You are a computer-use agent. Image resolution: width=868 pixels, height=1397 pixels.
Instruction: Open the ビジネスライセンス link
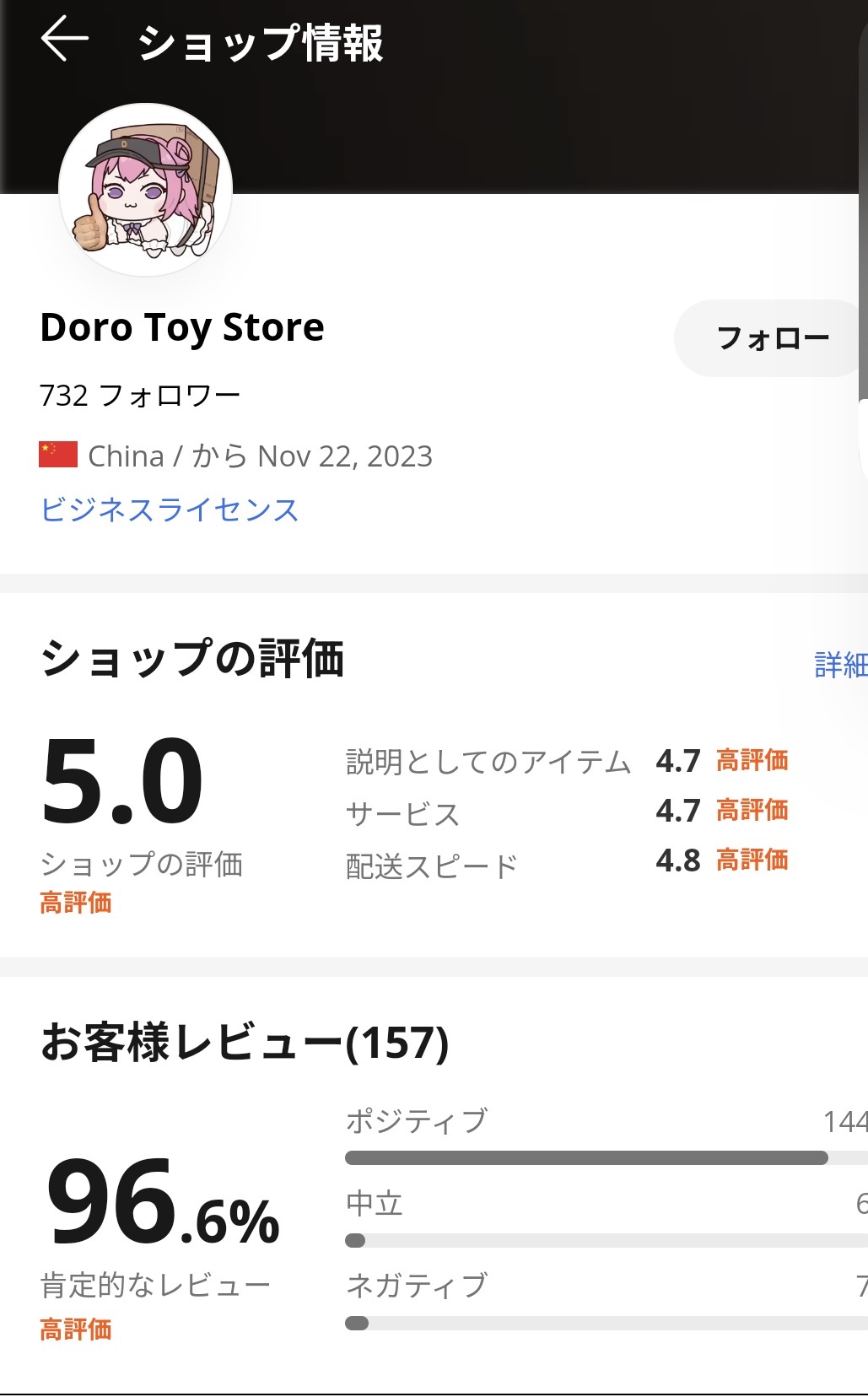[170, 510]
